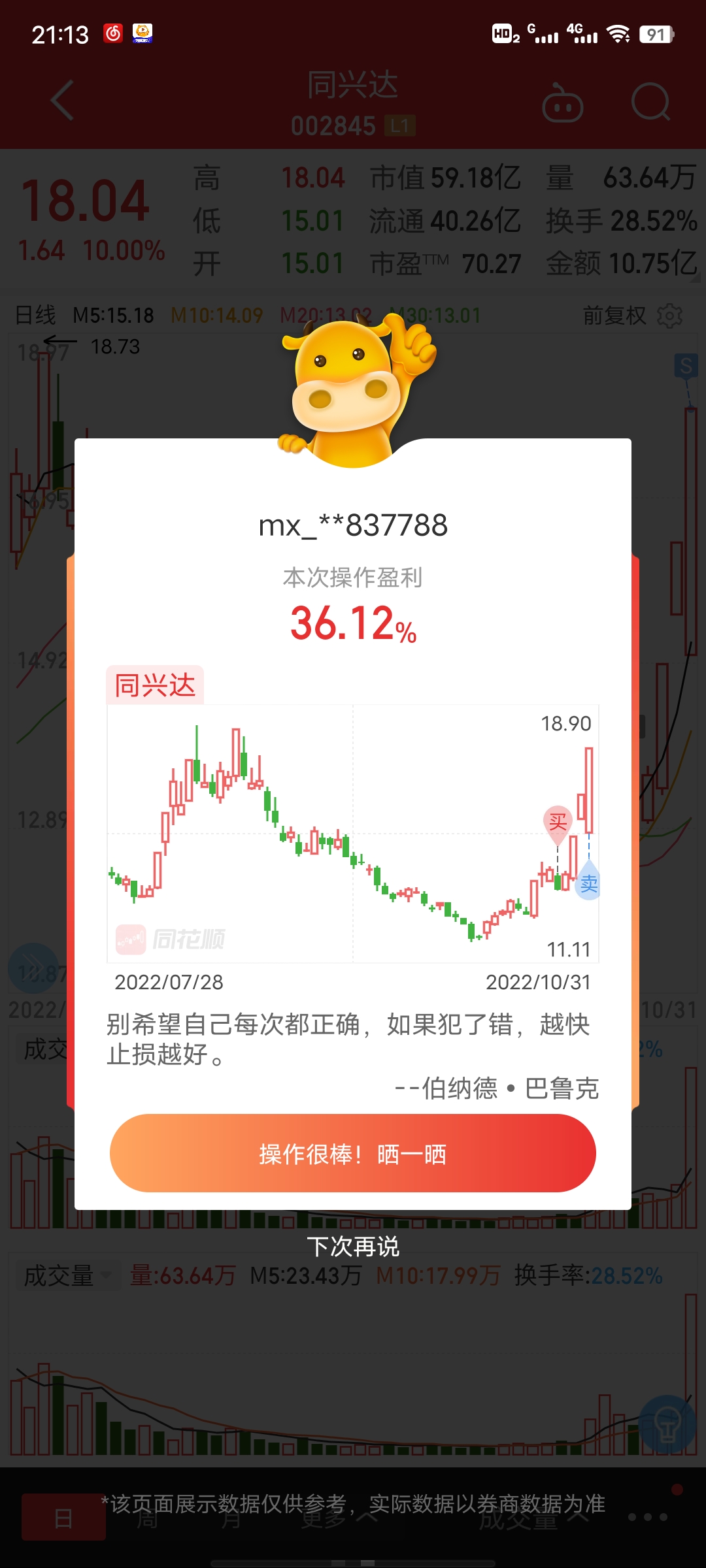Screen dimensions: 706x1568
Task: Tap the 操作很棒！晒一晒 share button
Action: click(x=353, y=1154)
